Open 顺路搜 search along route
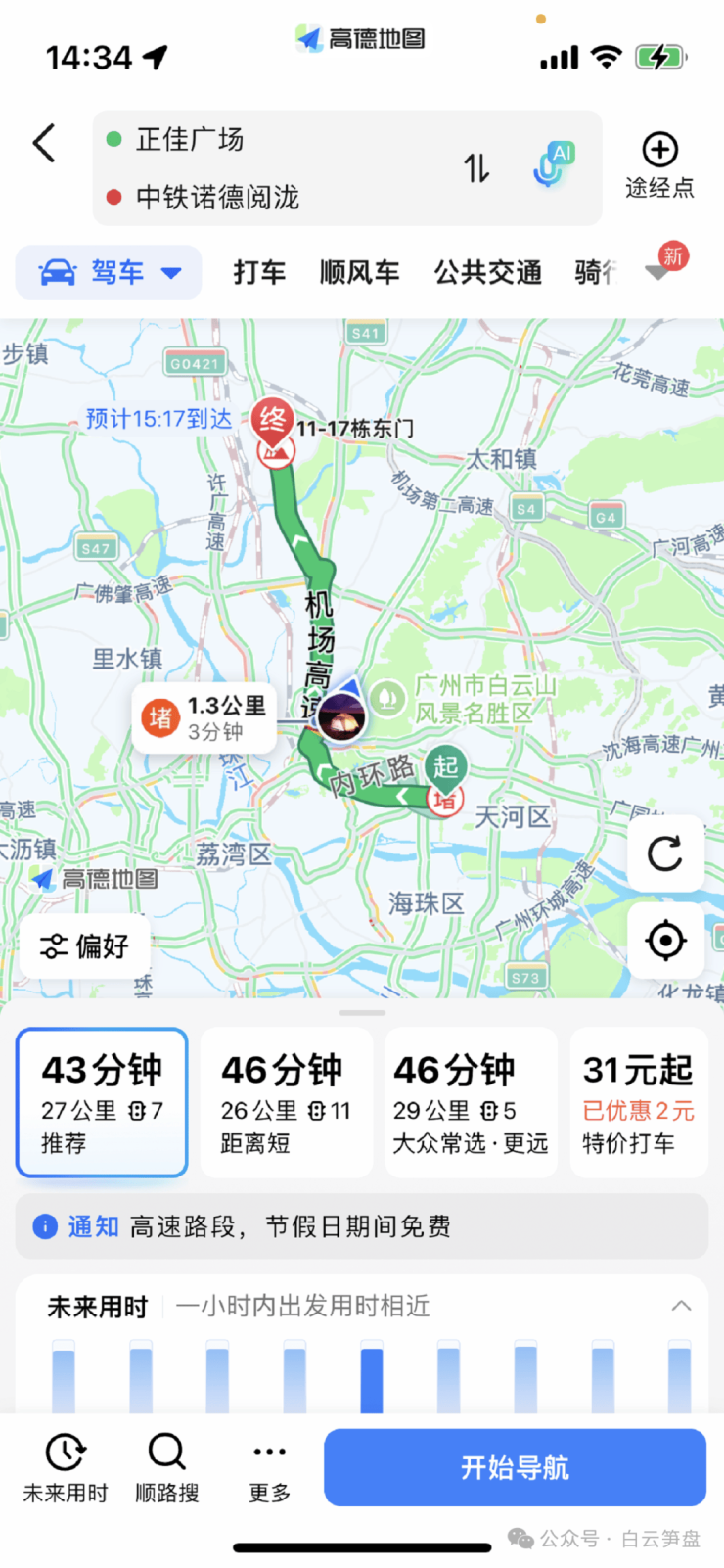724x1568 pixels. pyautogui.click(x=166, y=1467)
